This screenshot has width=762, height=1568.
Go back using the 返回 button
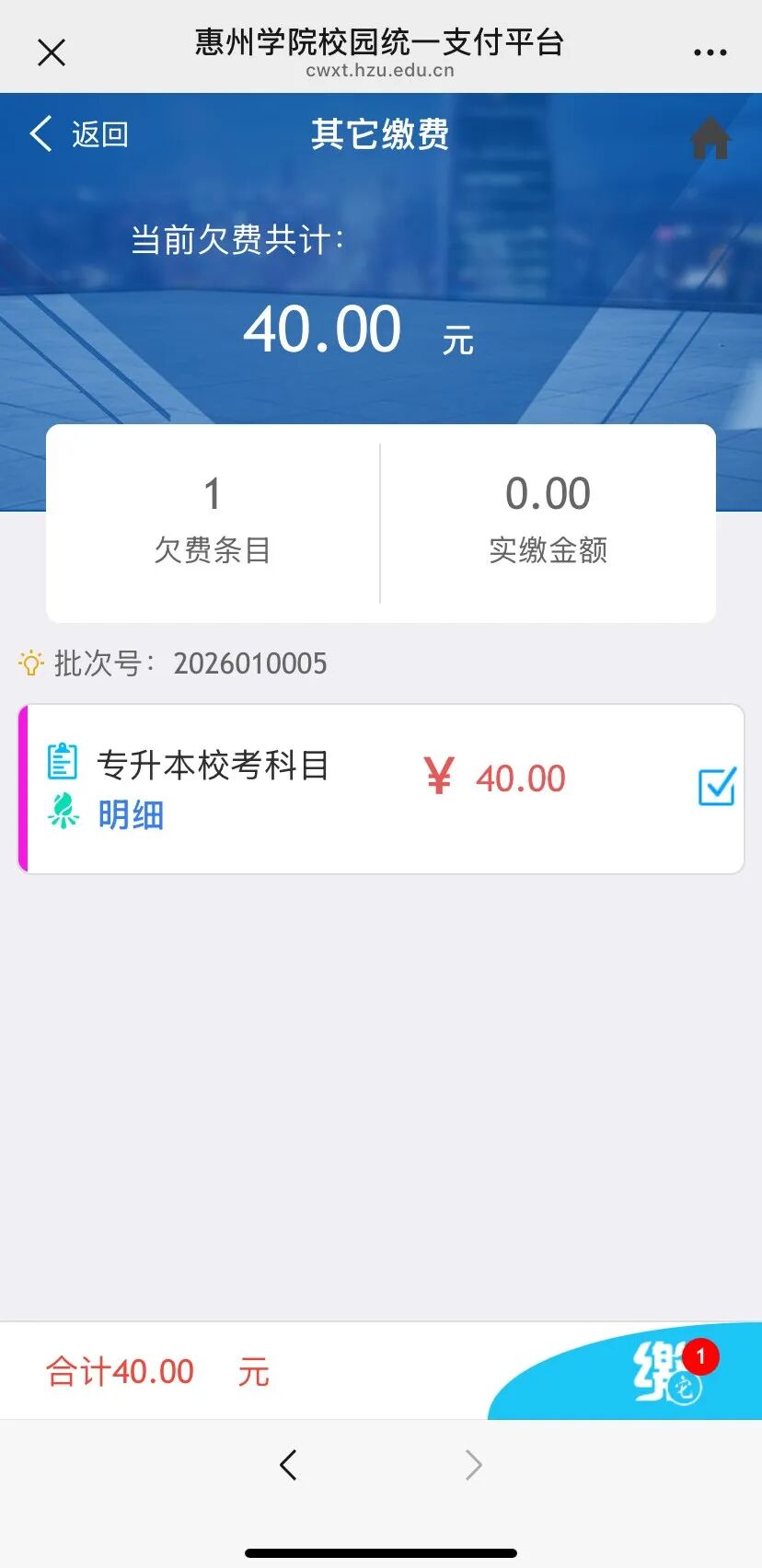coord(79,134)
